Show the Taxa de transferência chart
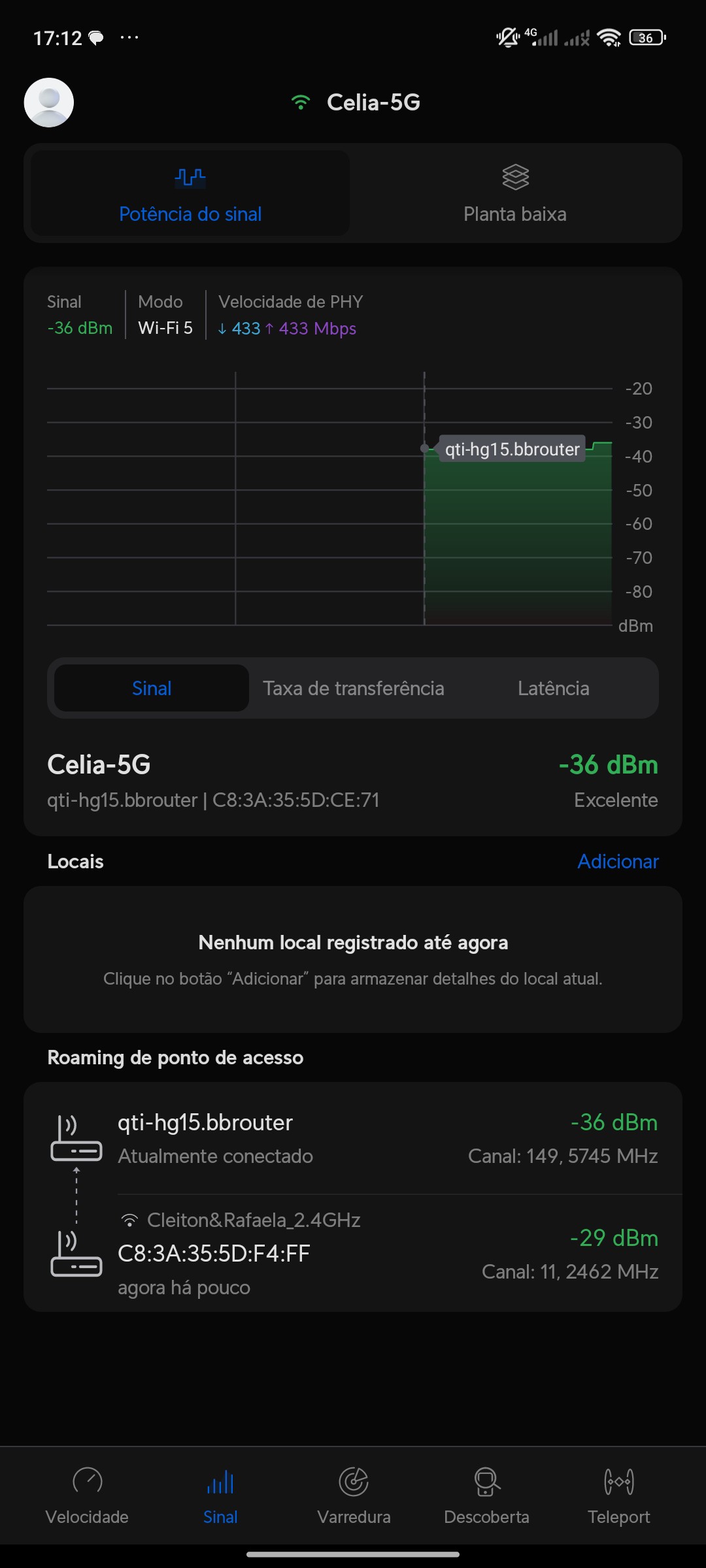The image size is (706, 1568). coord(354,688)
